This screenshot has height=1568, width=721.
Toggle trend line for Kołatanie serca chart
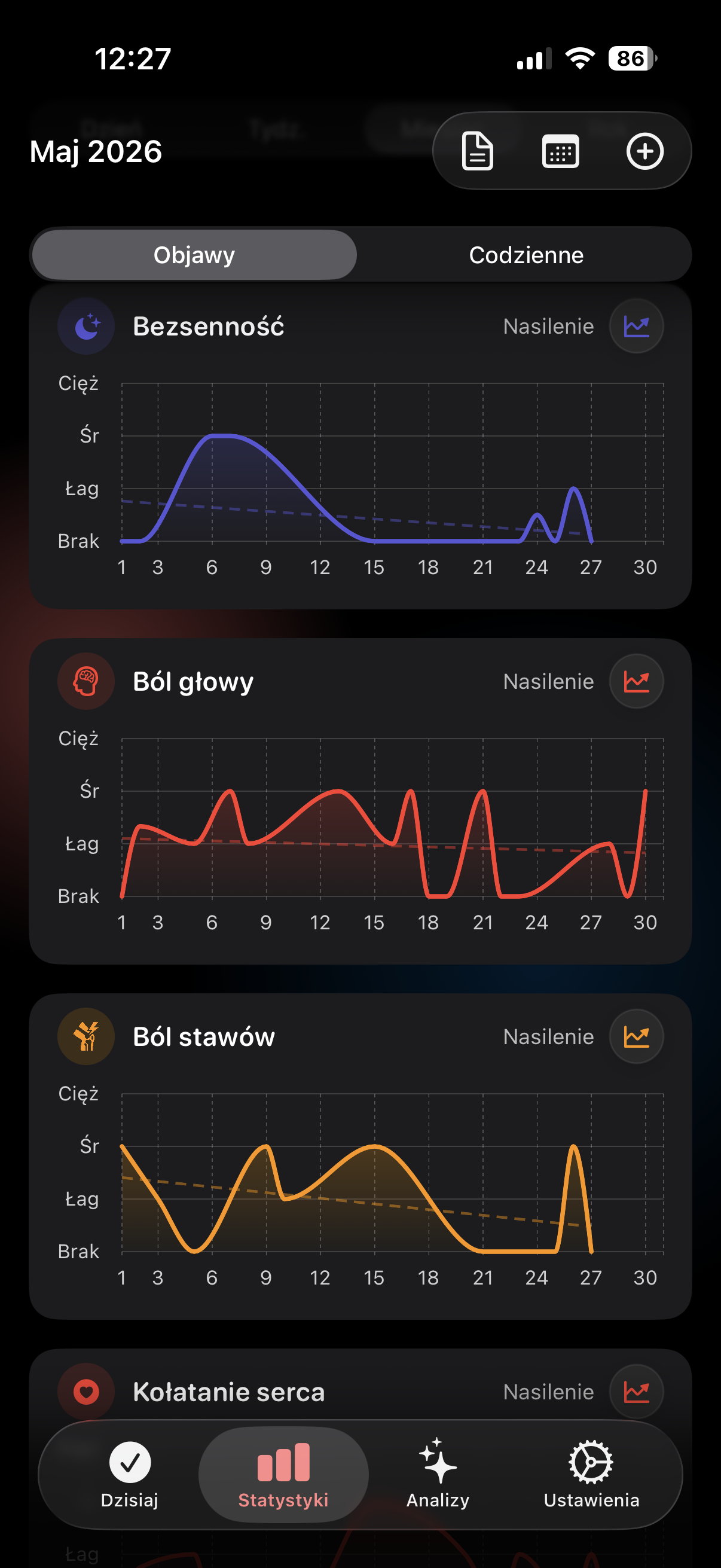click(x=637, y=1392)
